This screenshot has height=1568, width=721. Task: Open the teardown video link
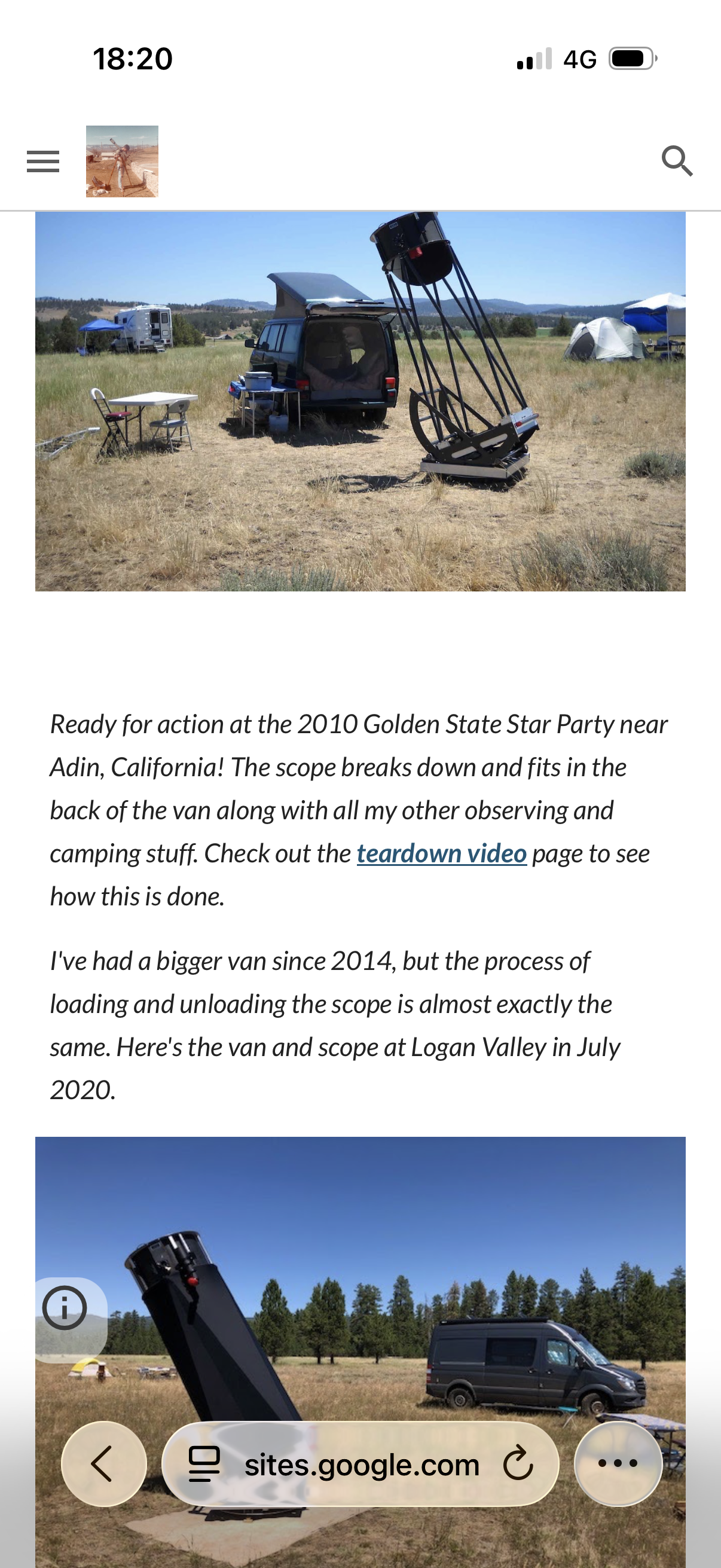442,853
